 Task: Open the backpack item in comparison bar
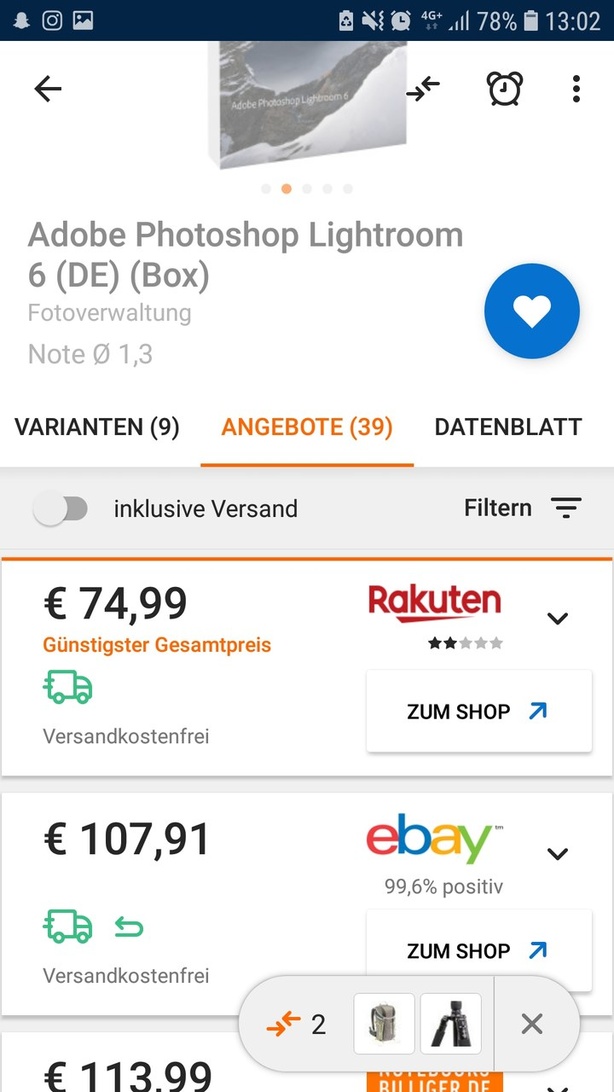click(x=384, y=1024)
